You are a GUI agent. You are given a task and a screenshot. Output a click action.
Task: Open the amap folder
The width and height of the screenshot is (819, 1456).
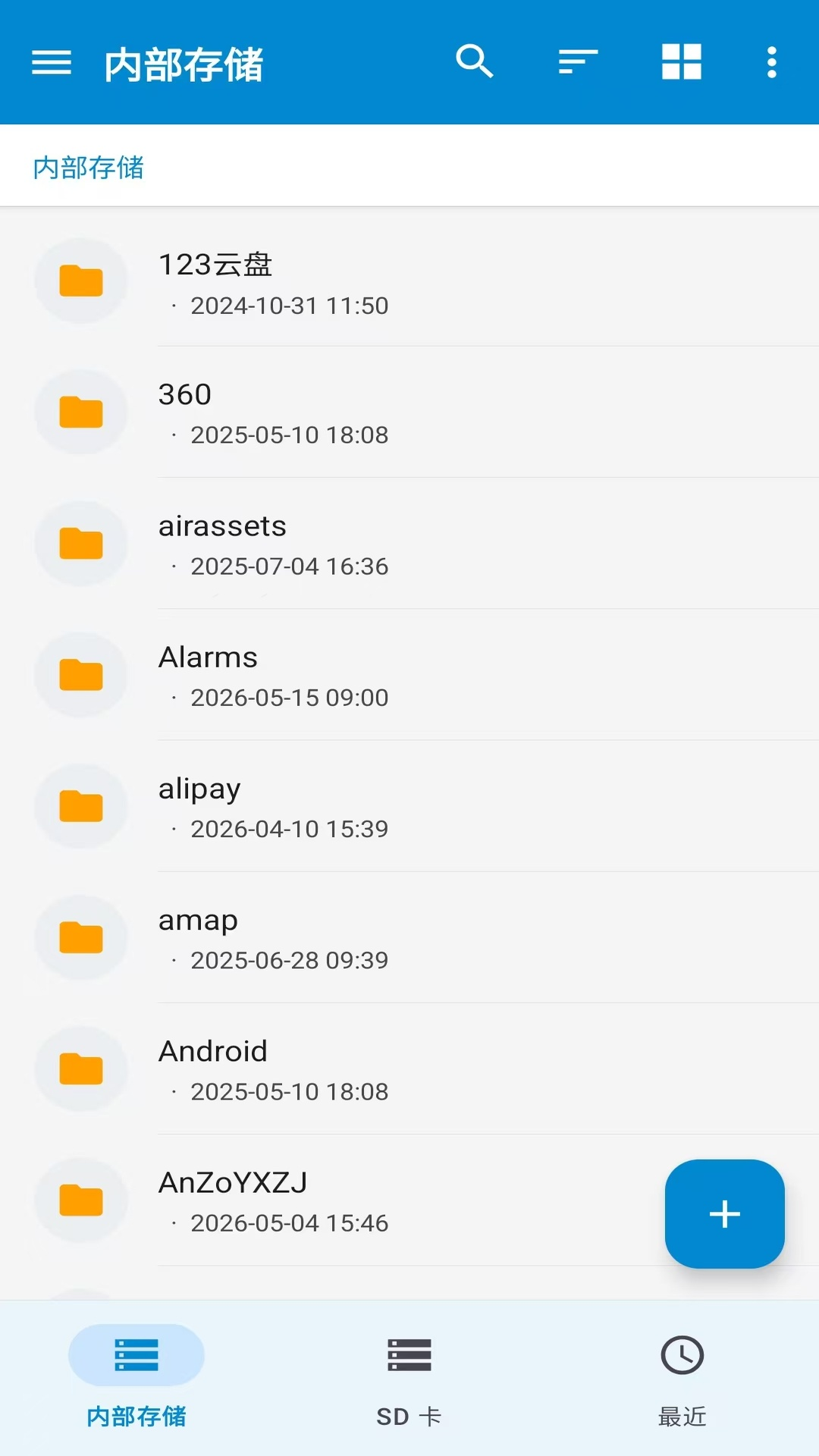click(x=409, y=937)
